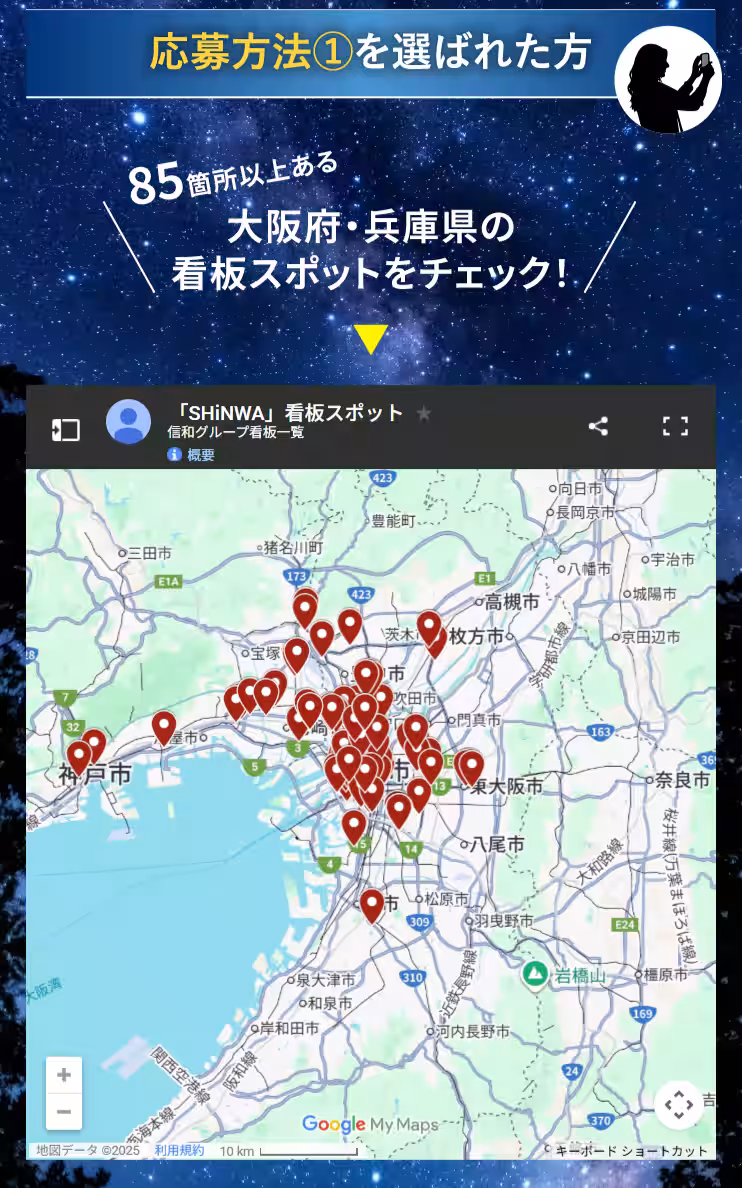Zoom out with the minus control
This screenshot has width=742, height=1188.
pyautogui.click(x=63, y=1110)
